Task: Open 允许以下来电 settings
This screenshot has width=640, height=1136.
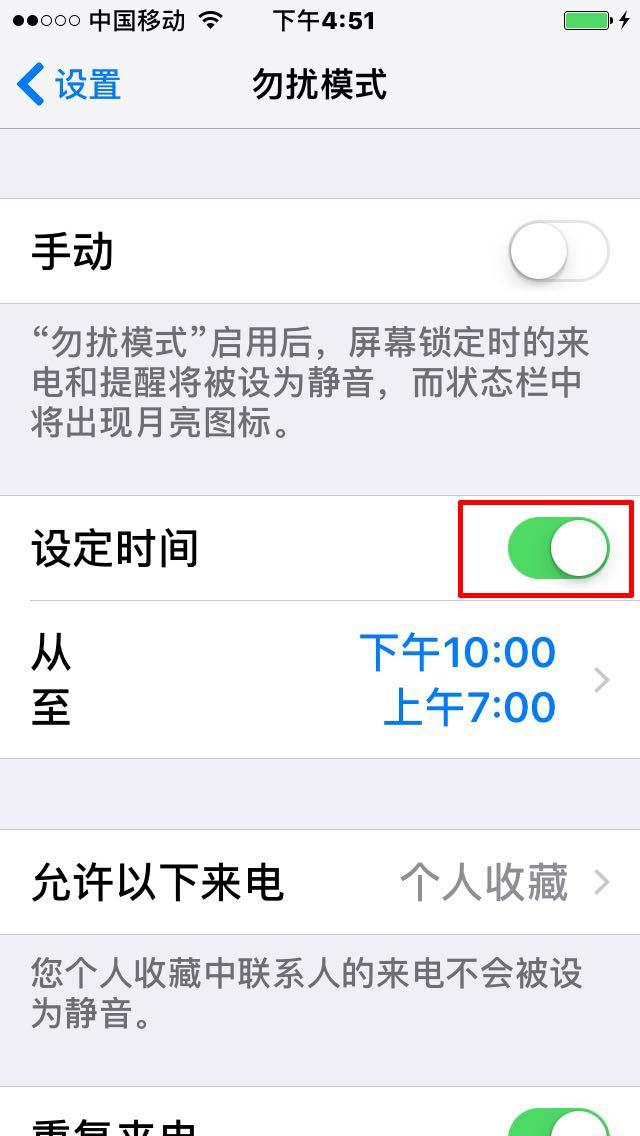Action: pos(320,883)
